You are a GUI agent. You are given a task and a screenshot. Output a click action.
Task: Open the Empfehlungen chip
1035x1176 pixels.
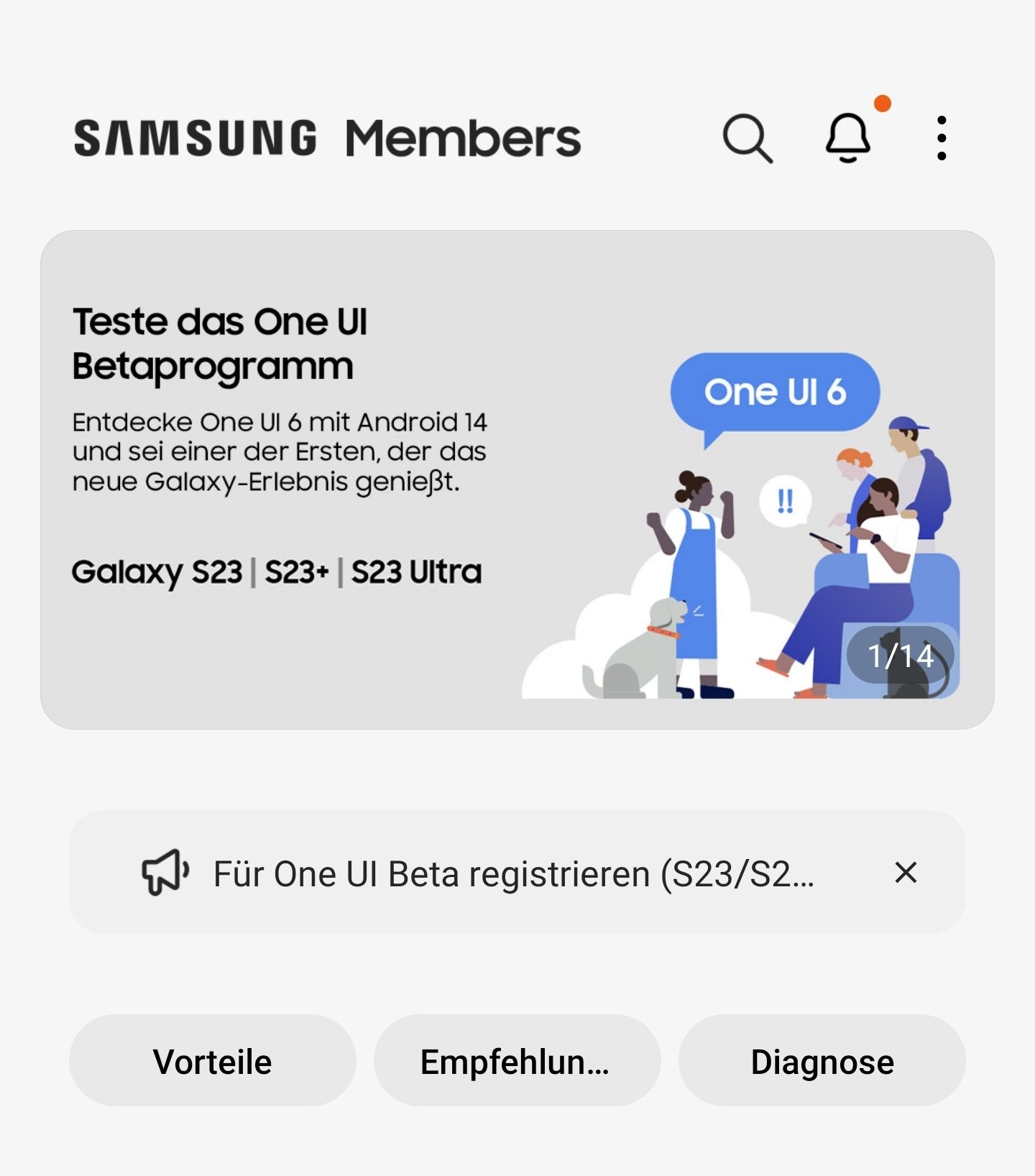[517, 1061]
